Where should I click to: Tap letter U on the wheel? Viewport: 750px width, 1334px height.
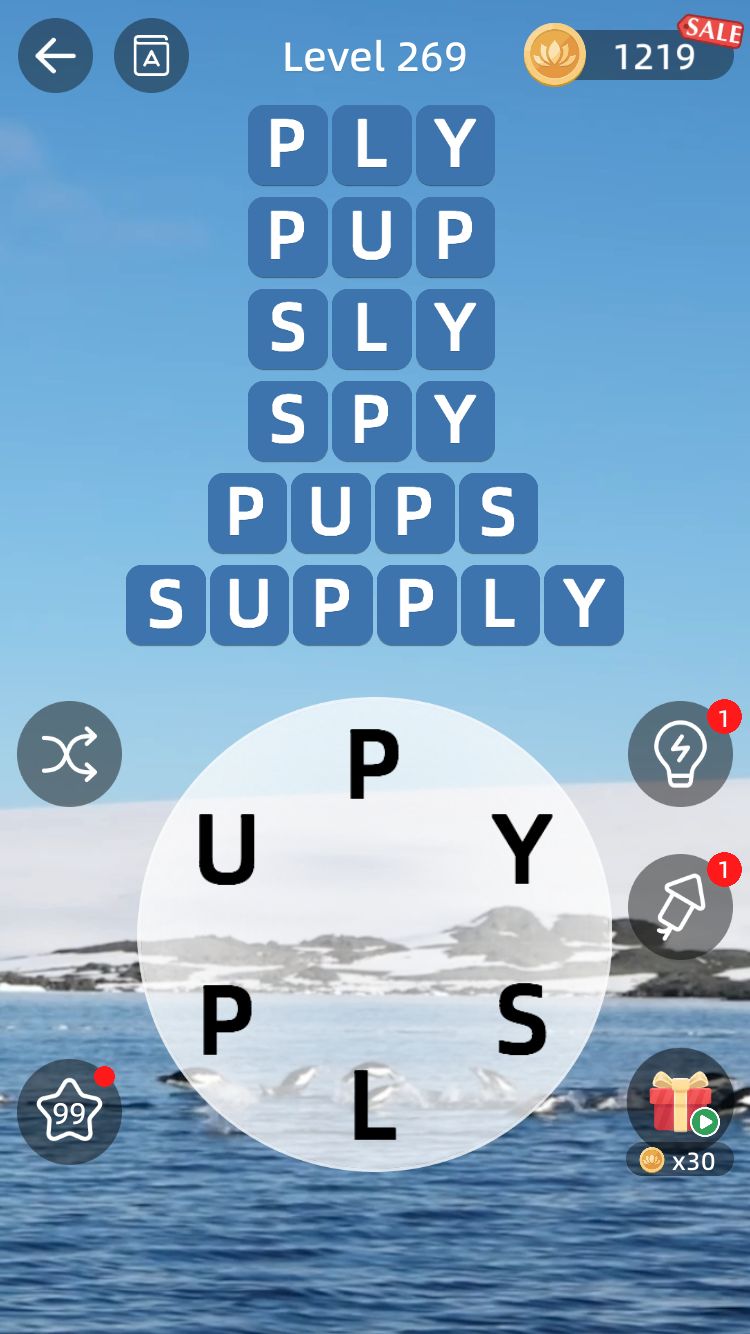point(227,850)
